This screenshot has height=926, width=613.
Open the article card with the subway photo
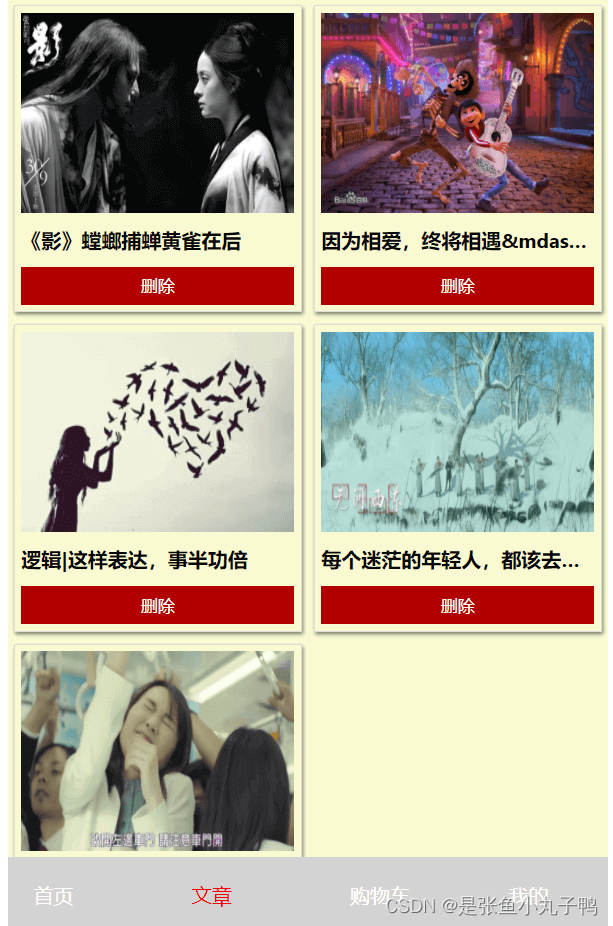157,750
